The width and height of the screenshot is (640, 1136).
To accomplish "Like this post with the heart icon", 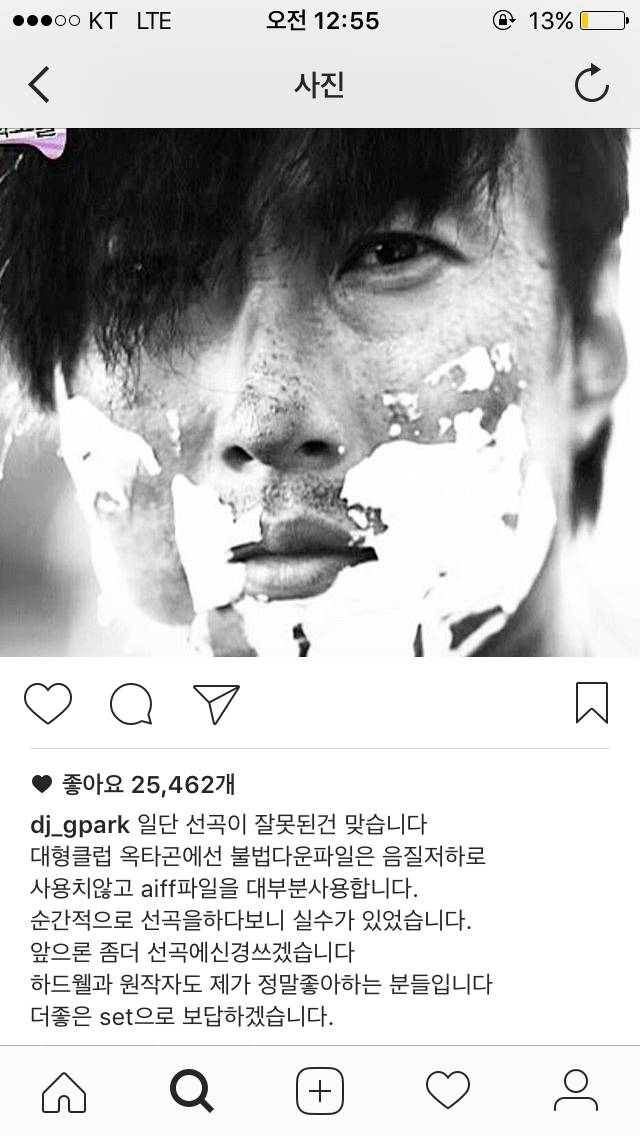I will tap(47, 704).
